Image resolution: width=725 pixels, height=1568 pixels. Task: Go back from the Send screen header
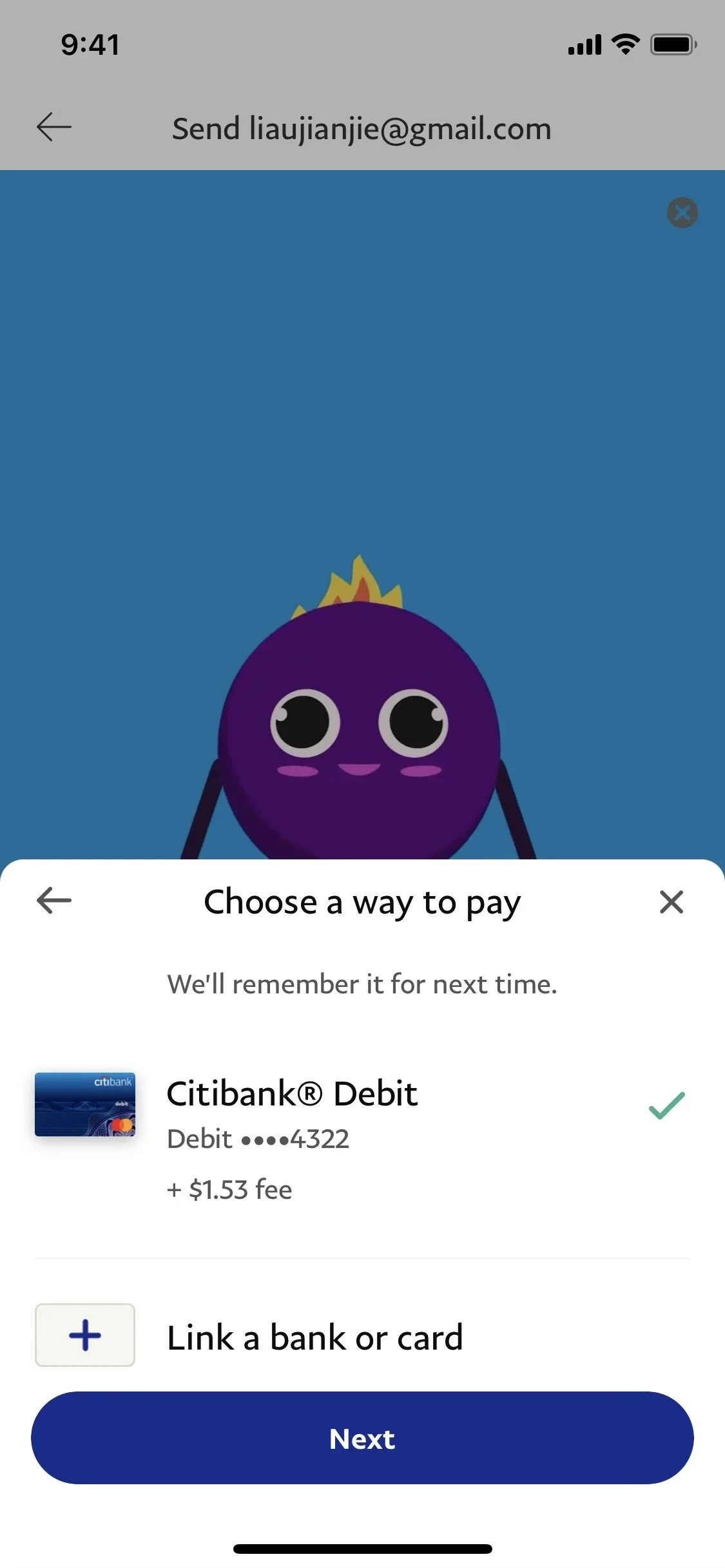click(53, 127)
